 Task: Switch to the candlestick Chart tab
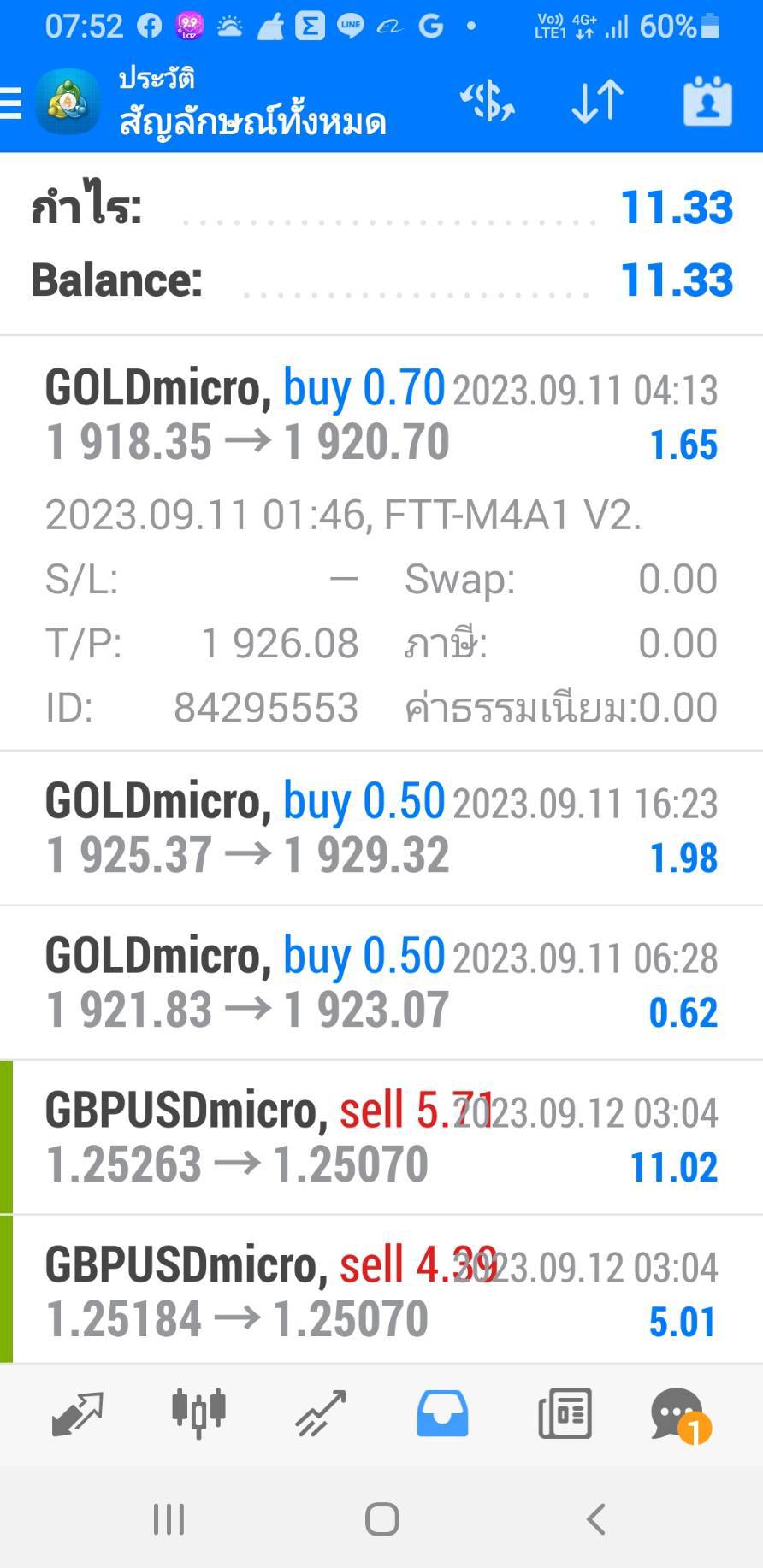(198, 1414)
